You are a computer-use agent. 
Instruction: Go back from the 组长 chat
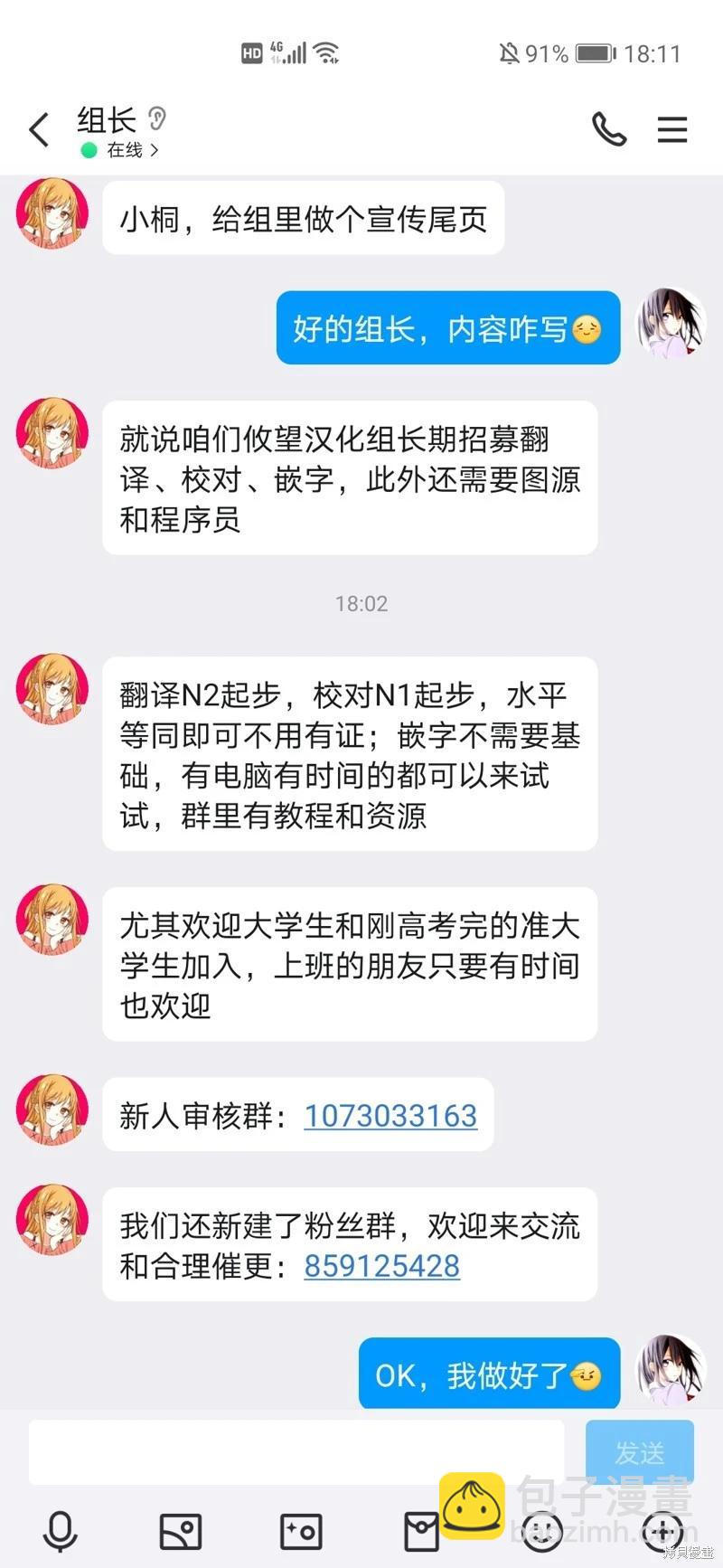(39, 131)
